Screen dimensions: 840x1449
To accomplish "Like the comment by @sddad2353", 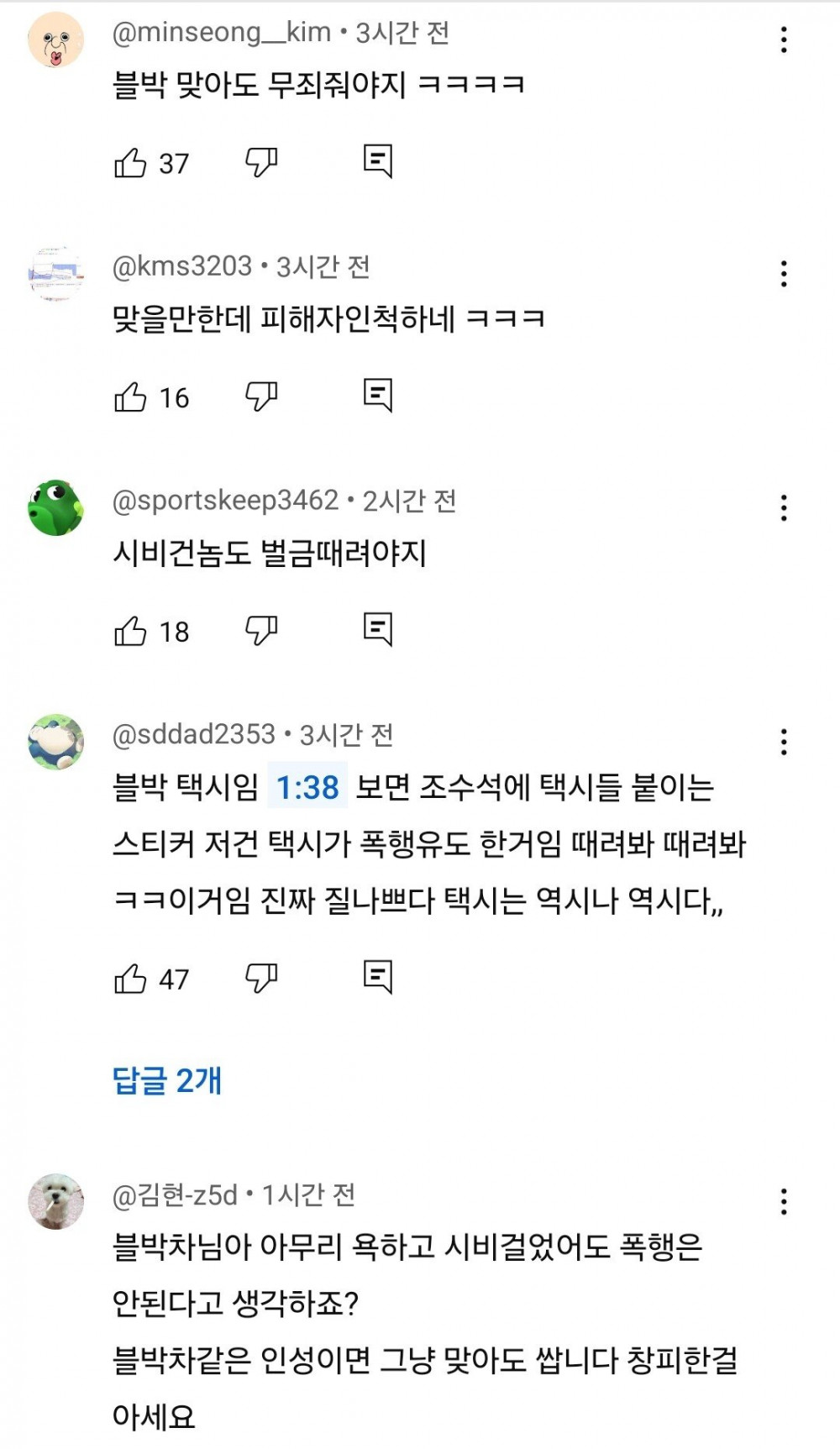I will click(130, 979).
